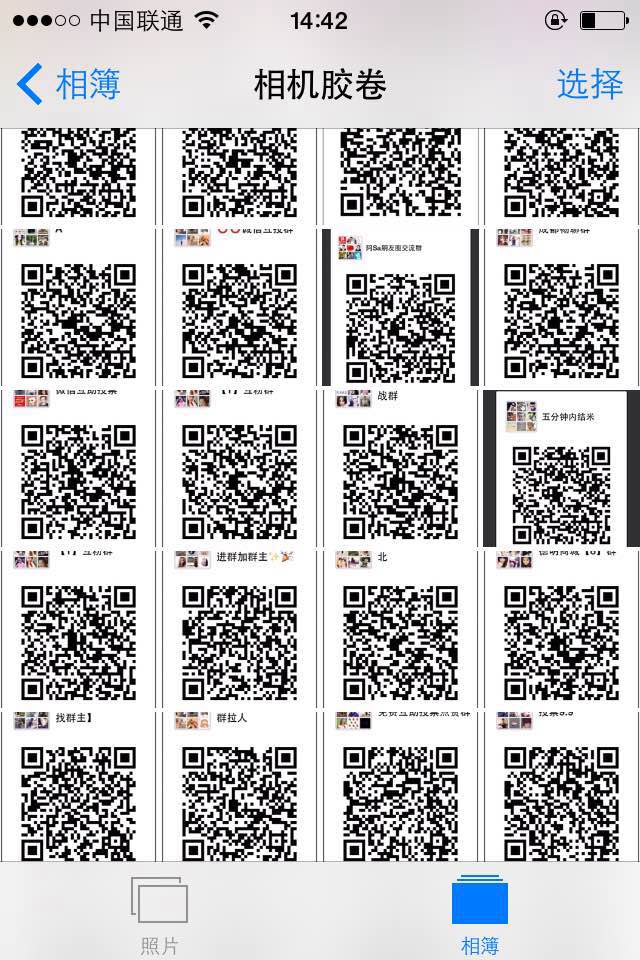The height and width of the screenshot is (960, 640).
Task: Open the photo labeled 找群主
Action: click(78, 788)
